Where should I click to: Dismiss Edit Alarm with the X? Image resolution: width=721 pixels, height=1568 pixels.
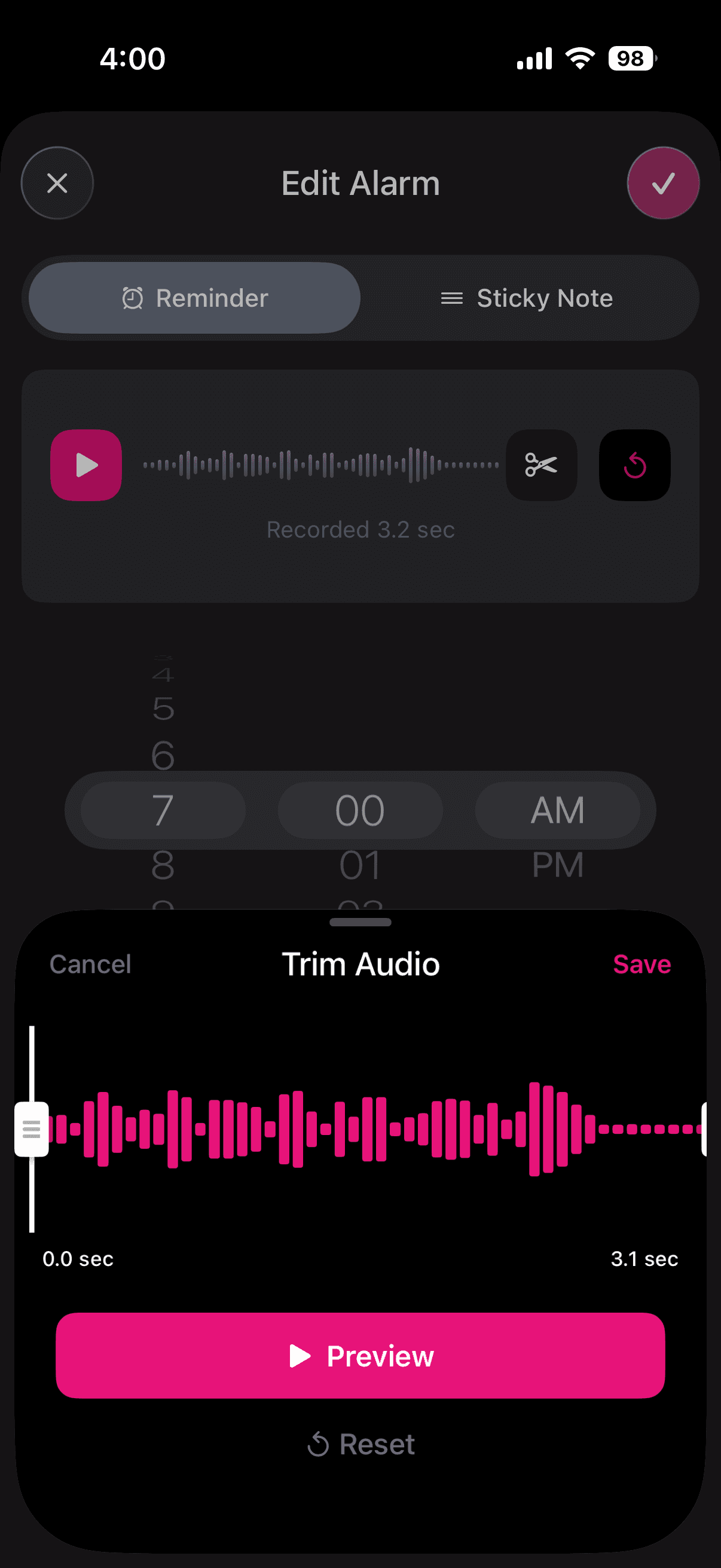click(57, 182)
